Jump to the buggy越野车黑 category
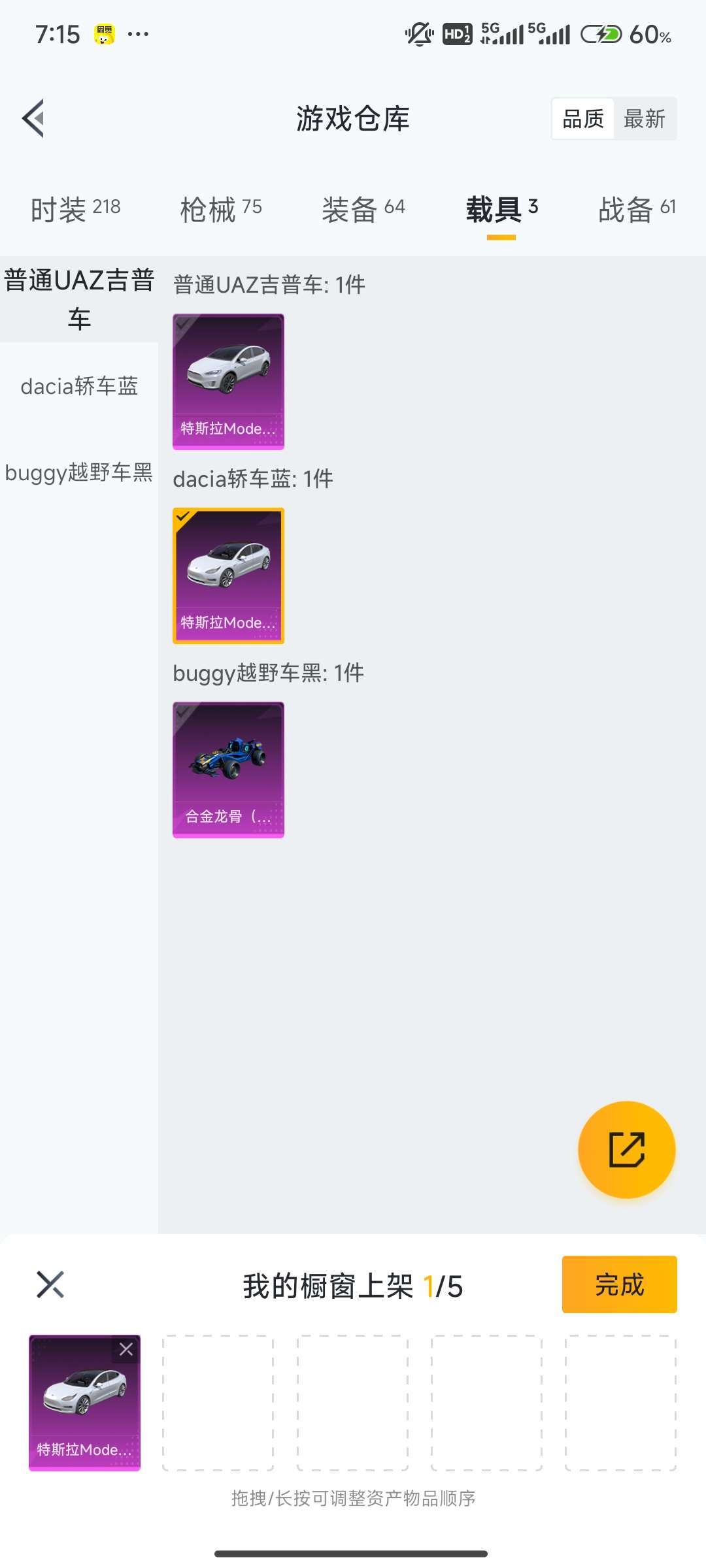The width and height of the screenshot is (706, 1568). [79, 472]
